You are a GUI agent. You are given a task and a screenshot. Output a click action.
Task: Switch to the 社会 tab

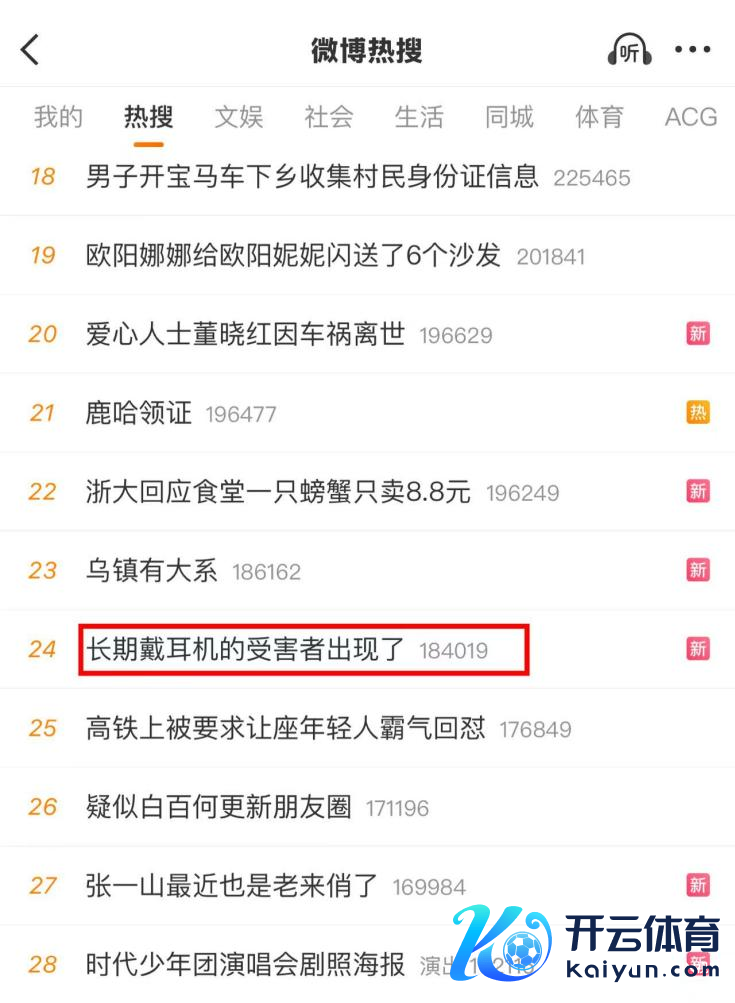point(329,117)
